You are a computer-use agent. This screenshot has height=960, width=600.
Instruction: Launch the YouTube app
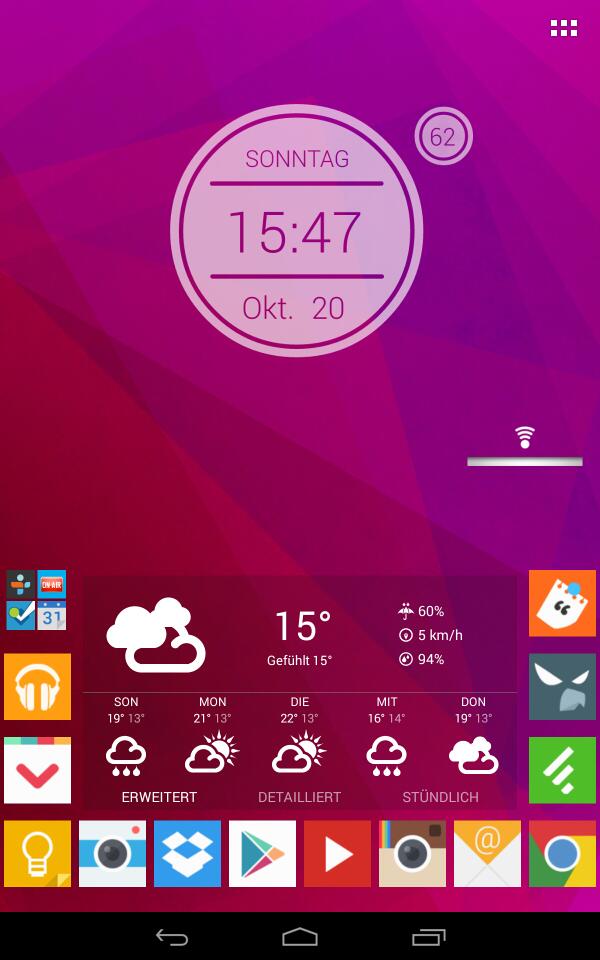click(x=337, y=853)
